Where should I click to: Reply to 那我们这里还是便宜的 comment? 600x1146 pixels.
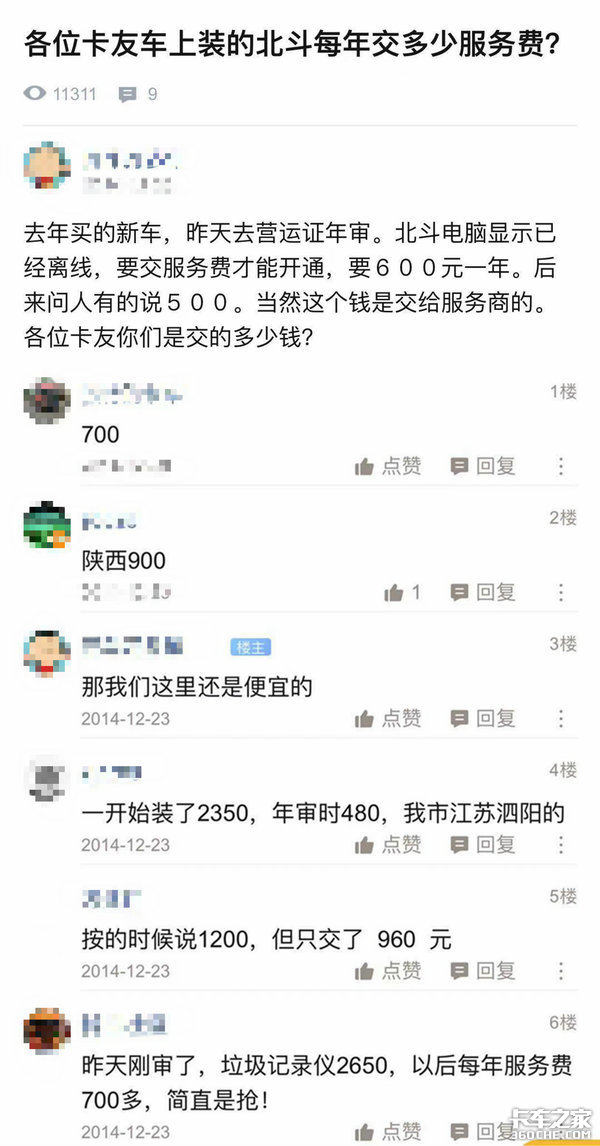coord(483,719)
